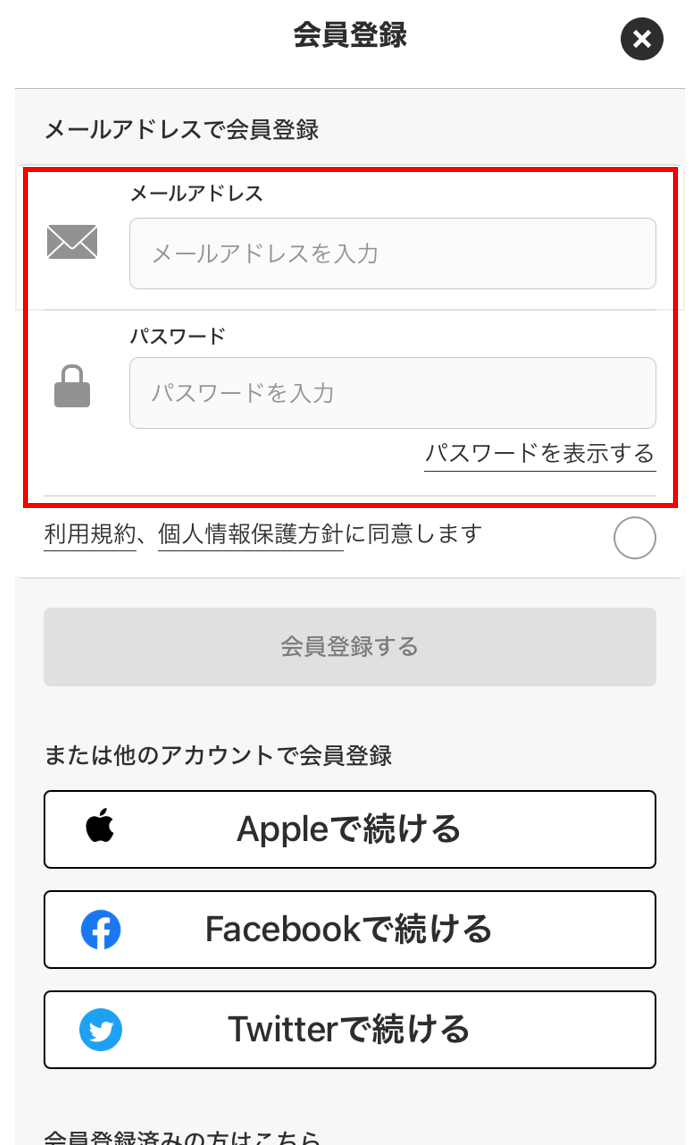Choose Twitterで続ける

tap(349, 1029)
